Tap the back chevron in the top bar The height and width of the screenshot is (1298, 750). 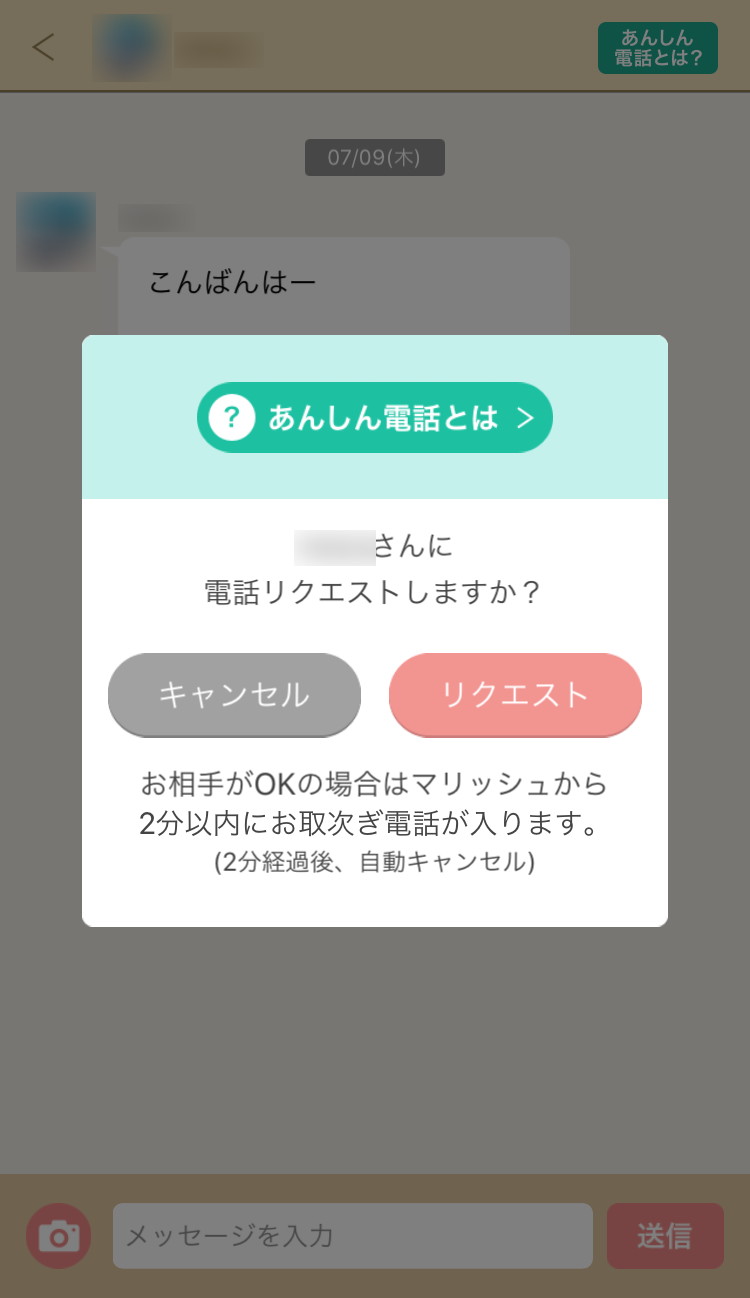click(x=44, y=46)
